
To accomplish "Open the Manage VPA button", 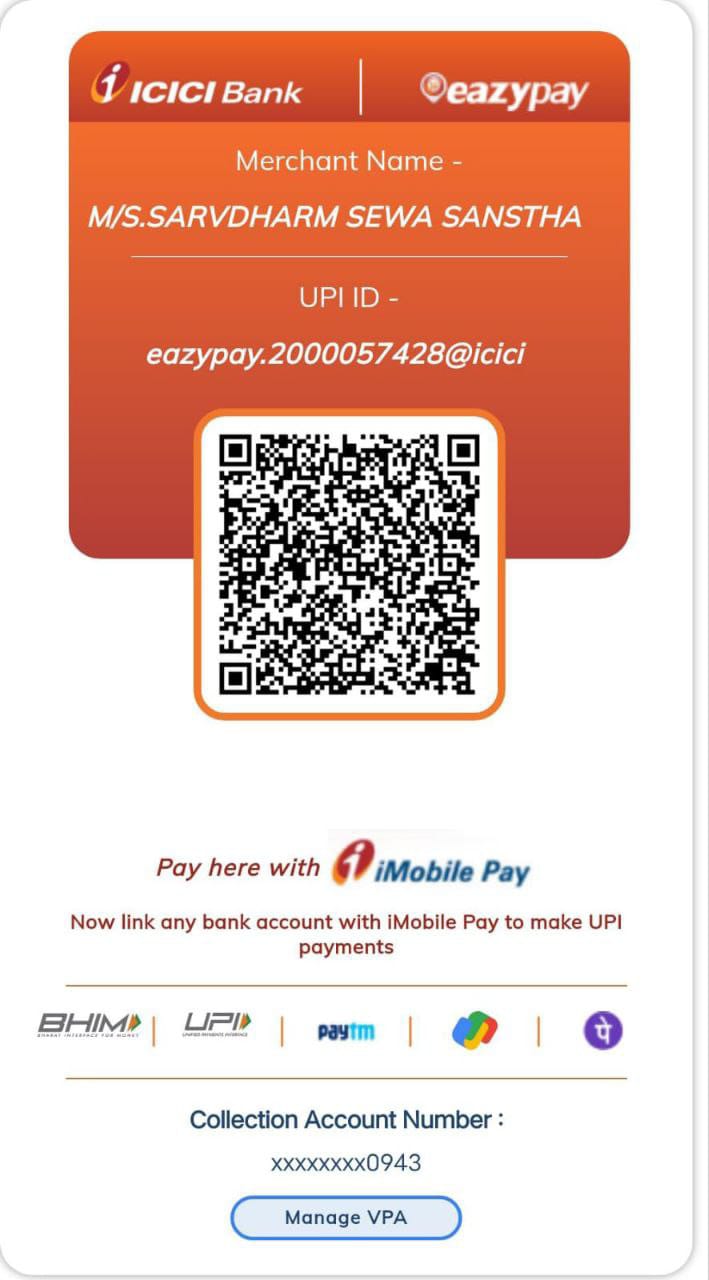I will pyautogui.click(x=346, y=1218).
